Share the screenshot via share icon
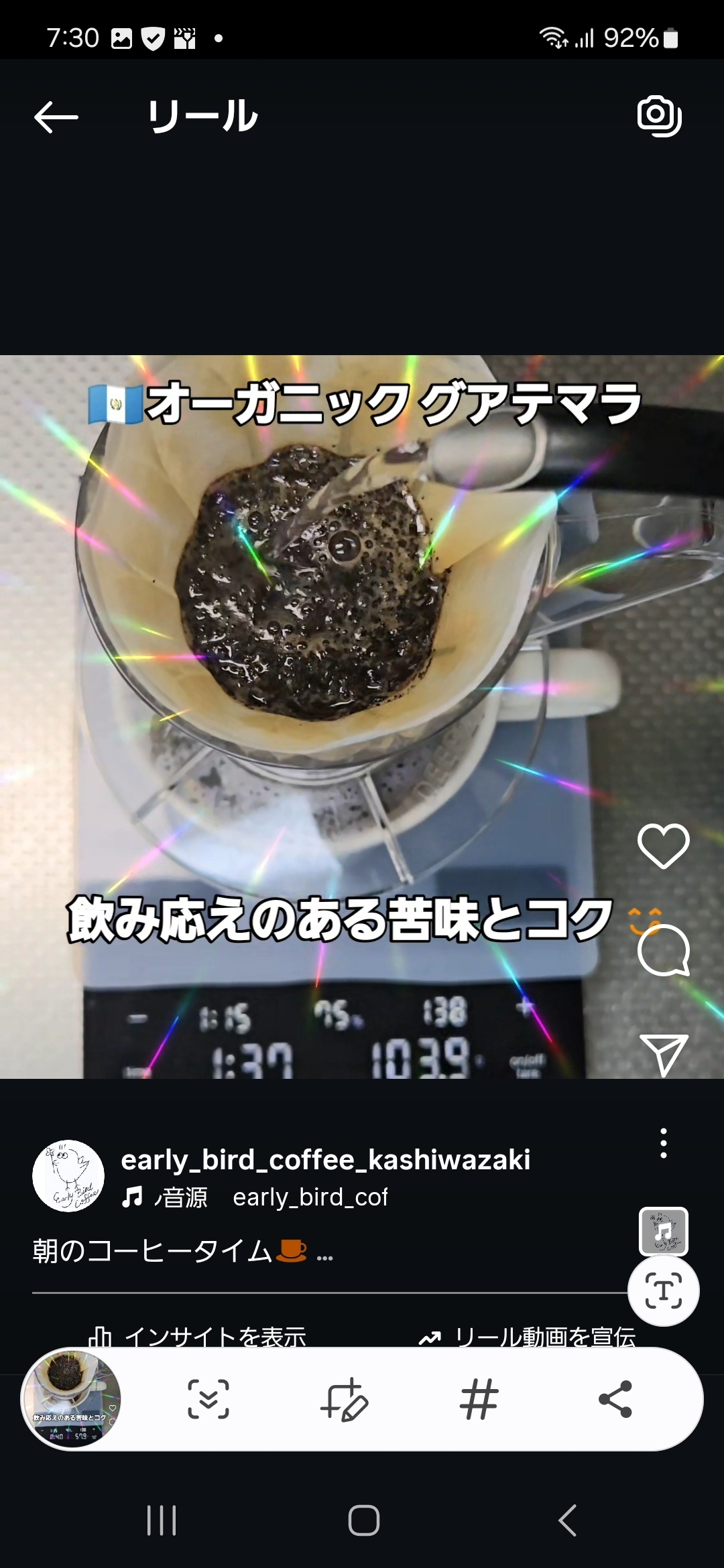The height and width of the screenshot is (1568, 724). click(615, 1399)
